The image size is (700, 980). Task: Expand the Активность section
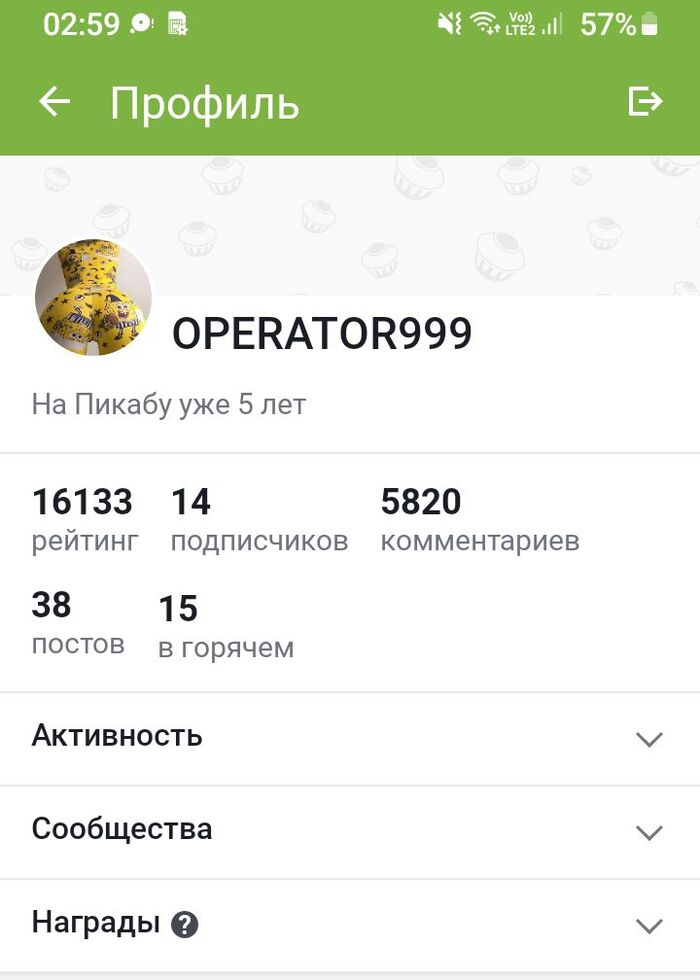[649, 739]
